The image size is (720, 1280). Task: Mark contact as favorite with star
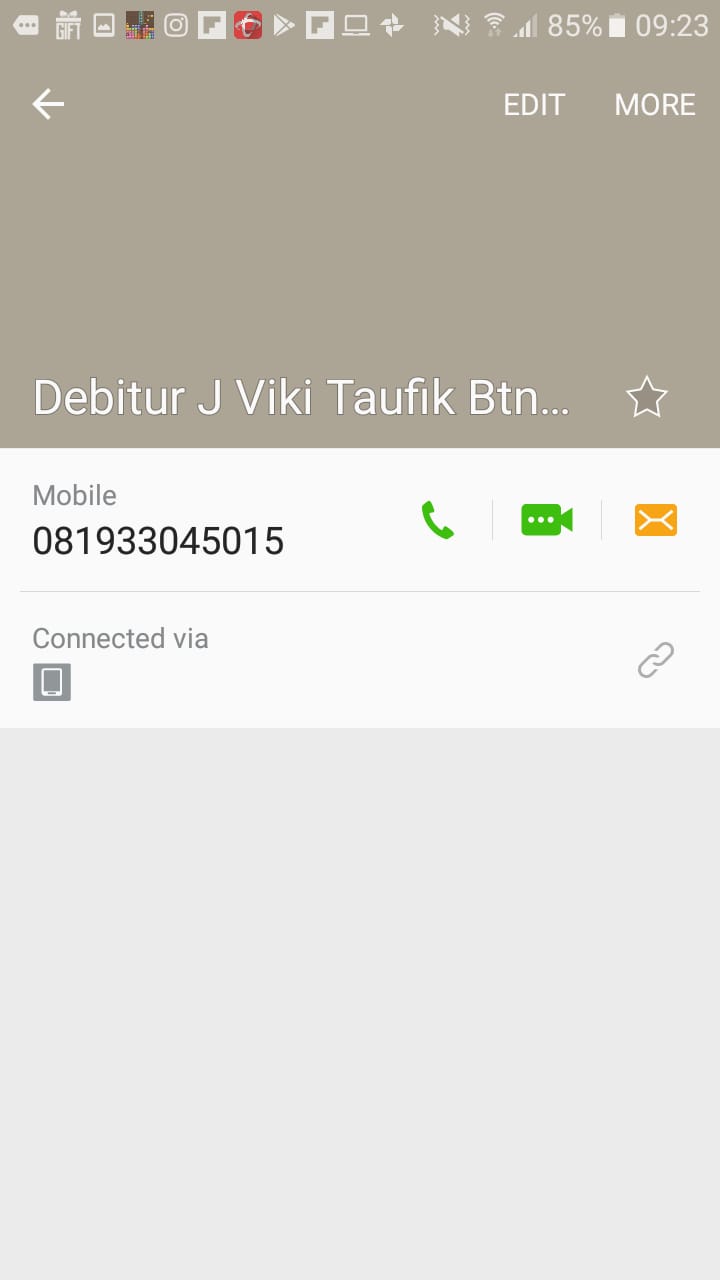pyautogui.click(x=646, y=398)
